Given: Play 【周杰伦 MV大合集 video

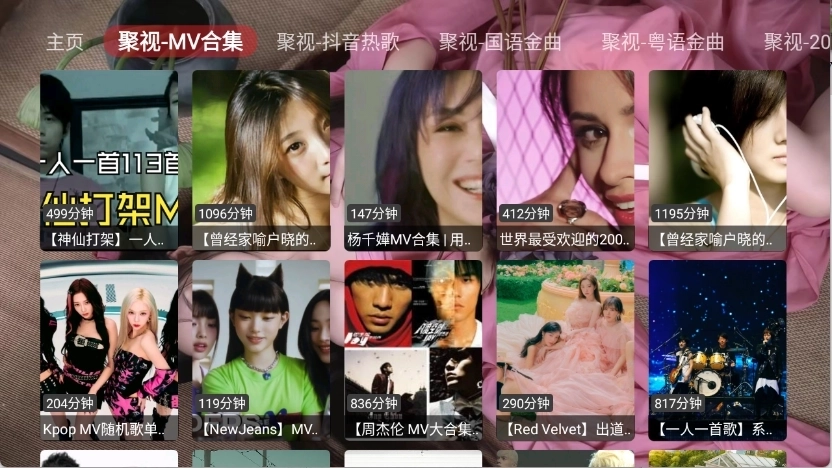Looking at the screenshot, I should 413,350.
